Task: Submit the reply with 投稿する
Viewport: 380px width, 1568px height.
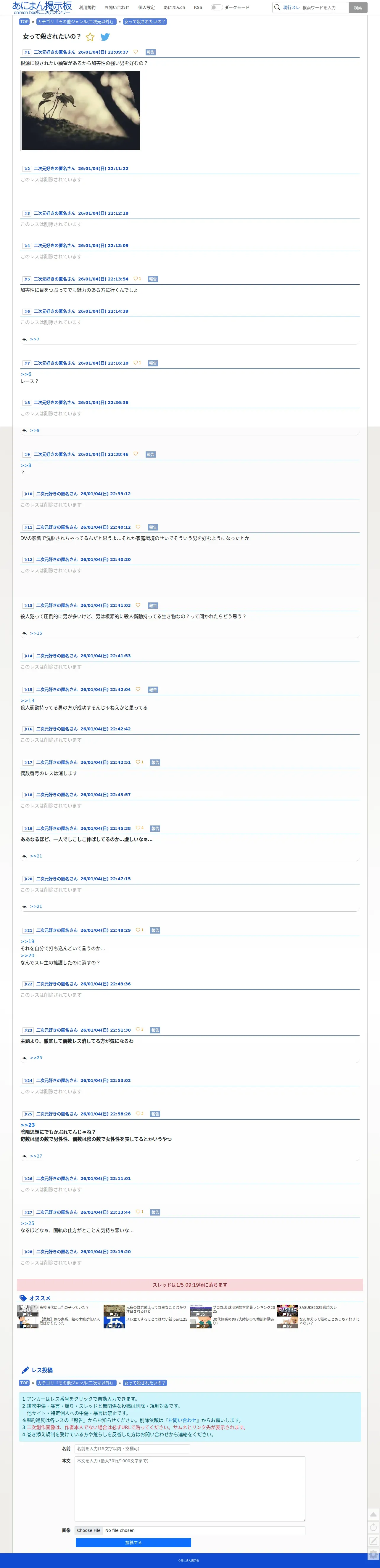Action: (133, 1543)
